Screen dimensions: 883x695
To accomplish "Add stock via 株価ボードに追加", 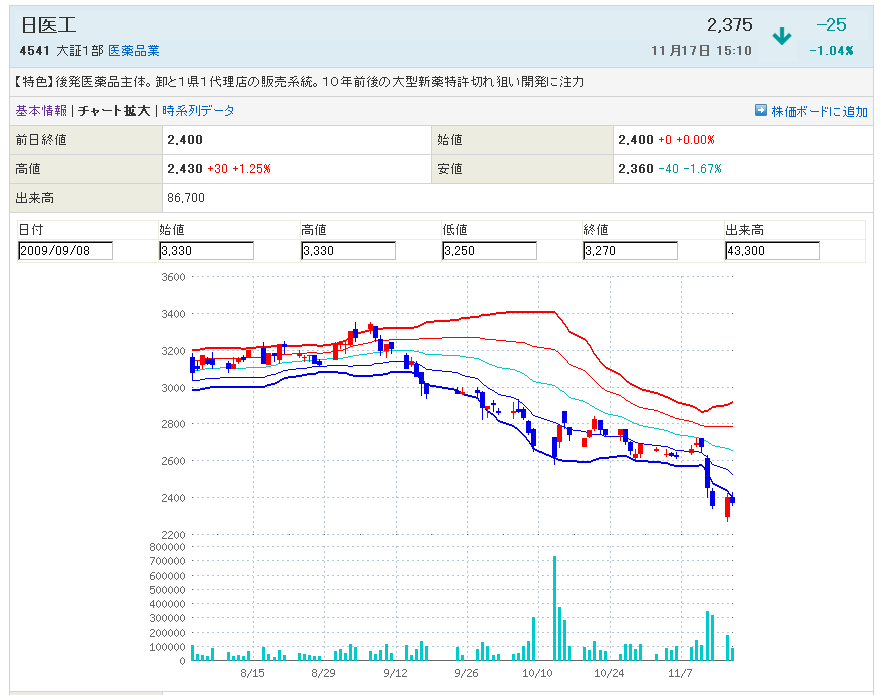I will [x=819, y=112].
